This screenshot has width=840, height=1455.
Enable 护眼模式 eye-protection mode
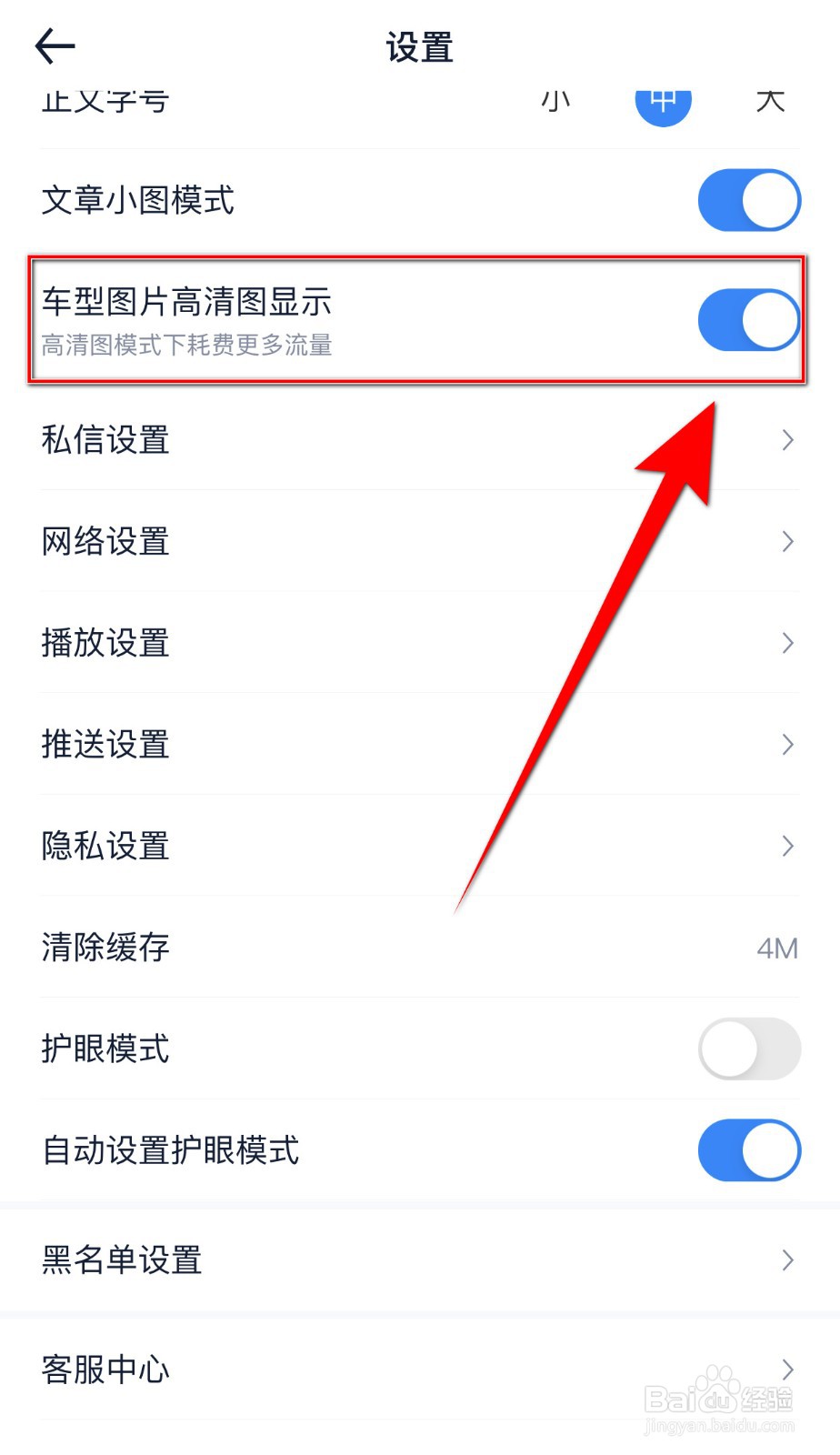click(x=747, y=1049)
